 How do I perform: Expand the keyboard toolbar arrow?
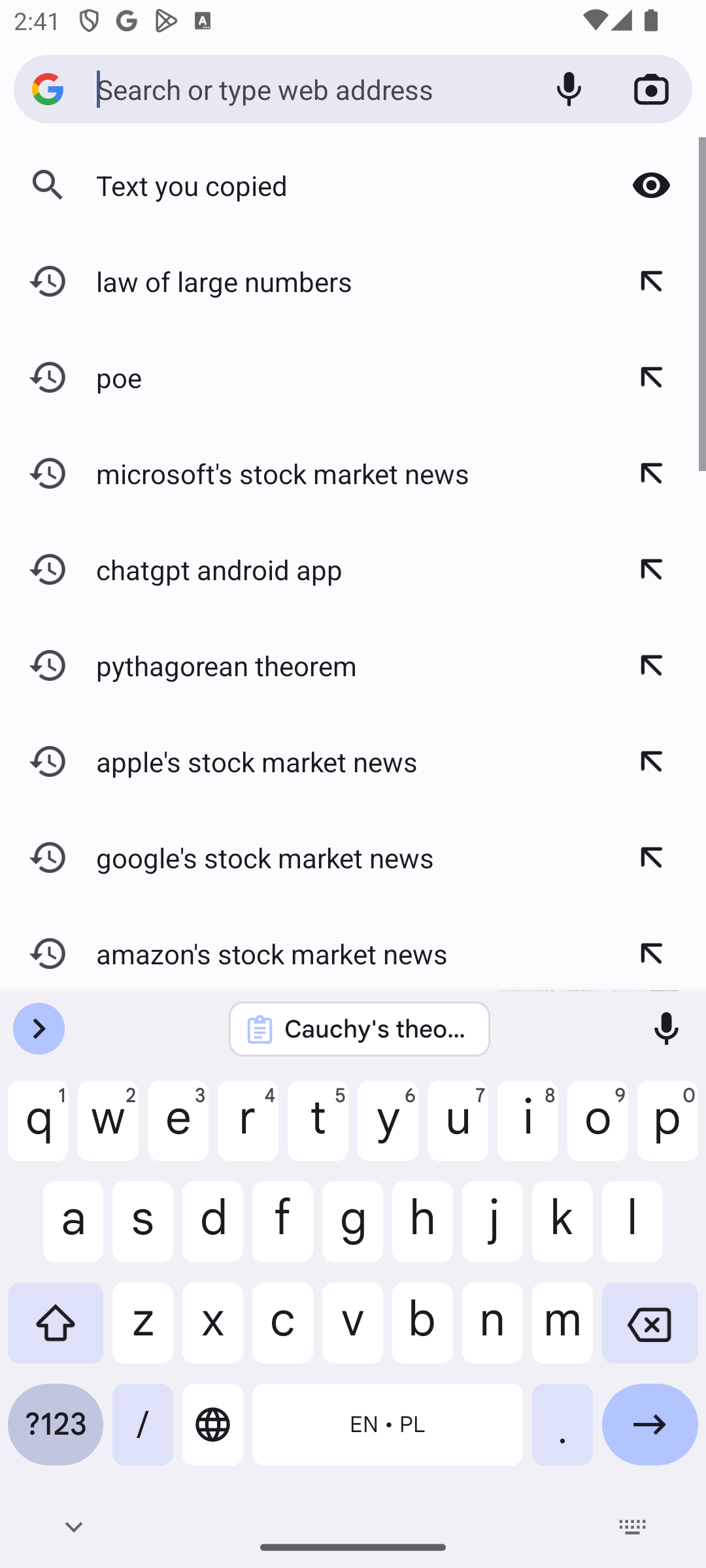[x=39, y=1029]
